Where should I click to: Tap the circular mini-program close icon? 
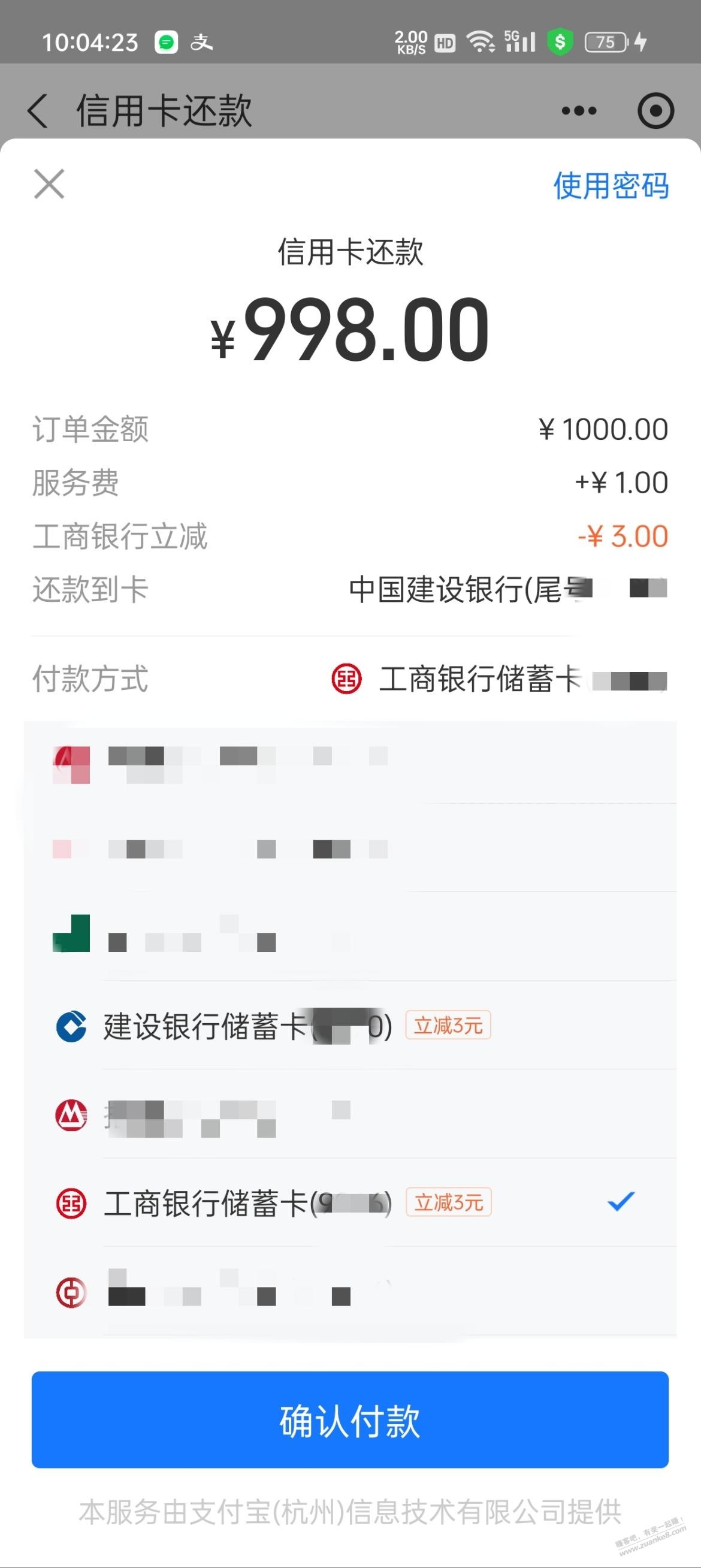[x=655, y=111]
